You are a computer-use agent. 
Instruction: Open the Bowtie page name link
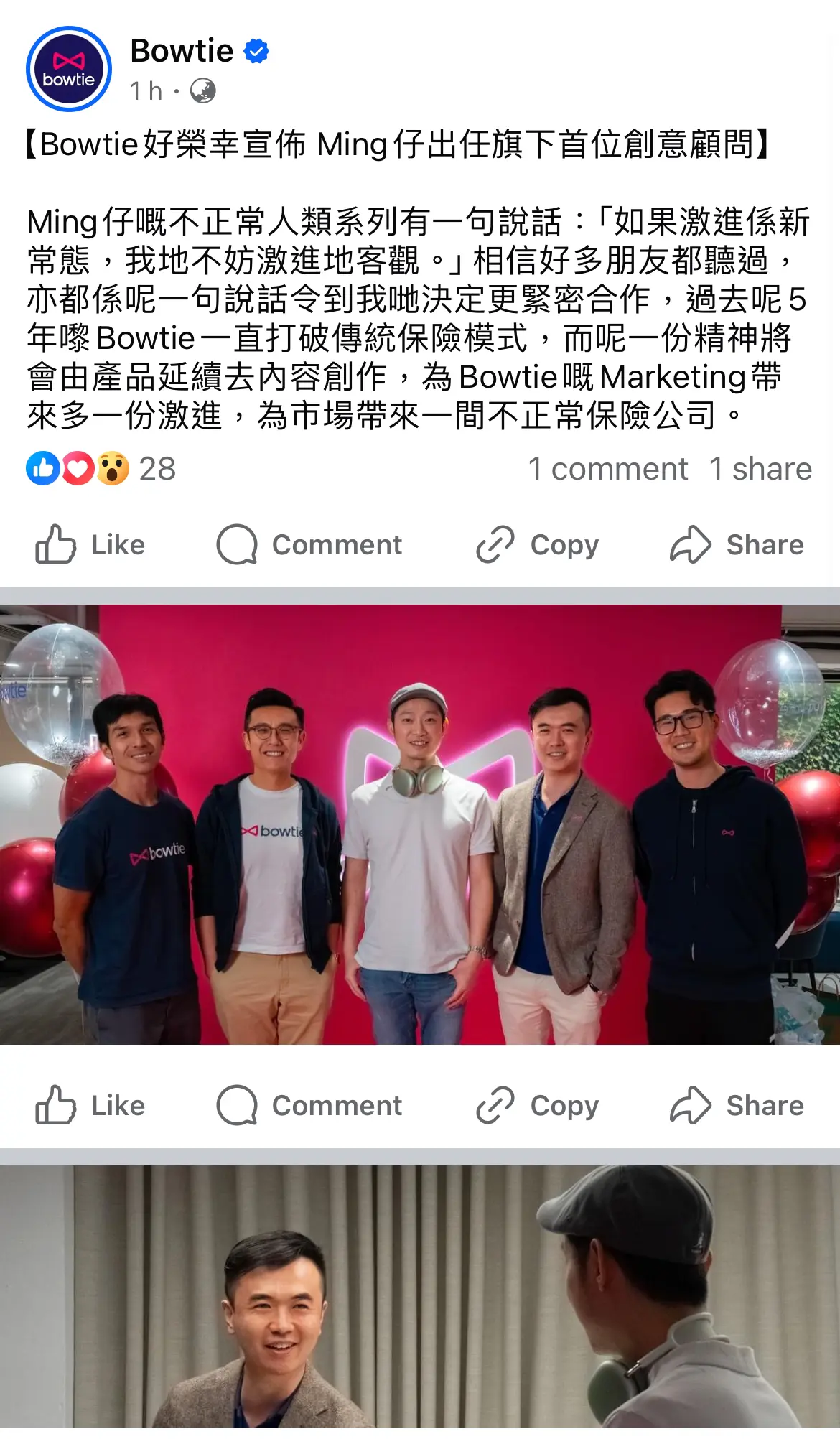click(183, 50)
